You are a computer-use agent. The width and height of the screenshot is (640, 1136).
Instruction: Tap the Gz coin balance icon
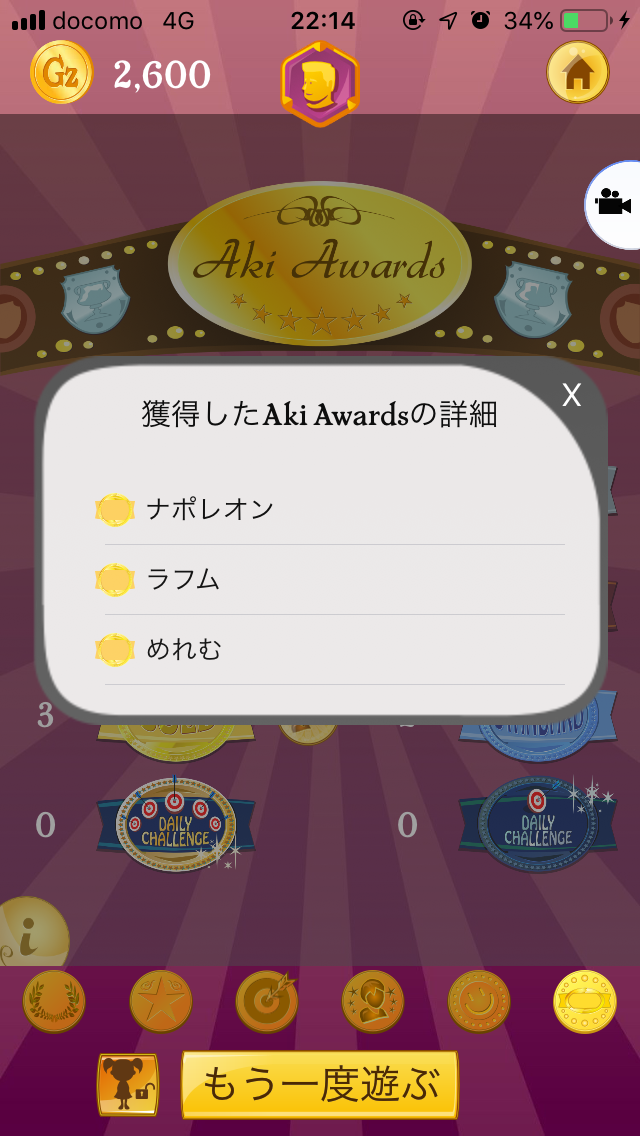point(61,74)
